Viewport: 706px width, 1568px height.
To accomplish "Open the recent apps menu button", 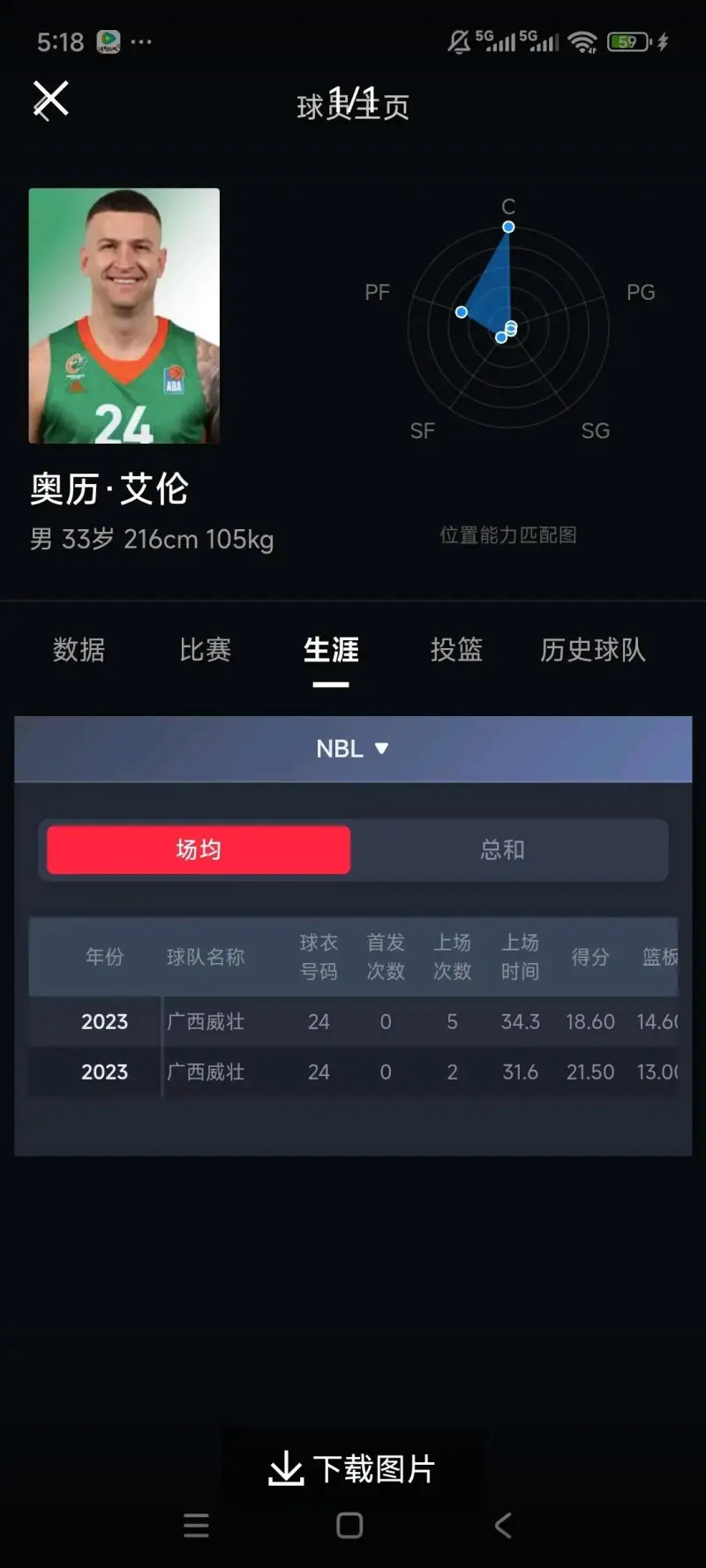I will pyautogui.click(x=196, y=1525).
